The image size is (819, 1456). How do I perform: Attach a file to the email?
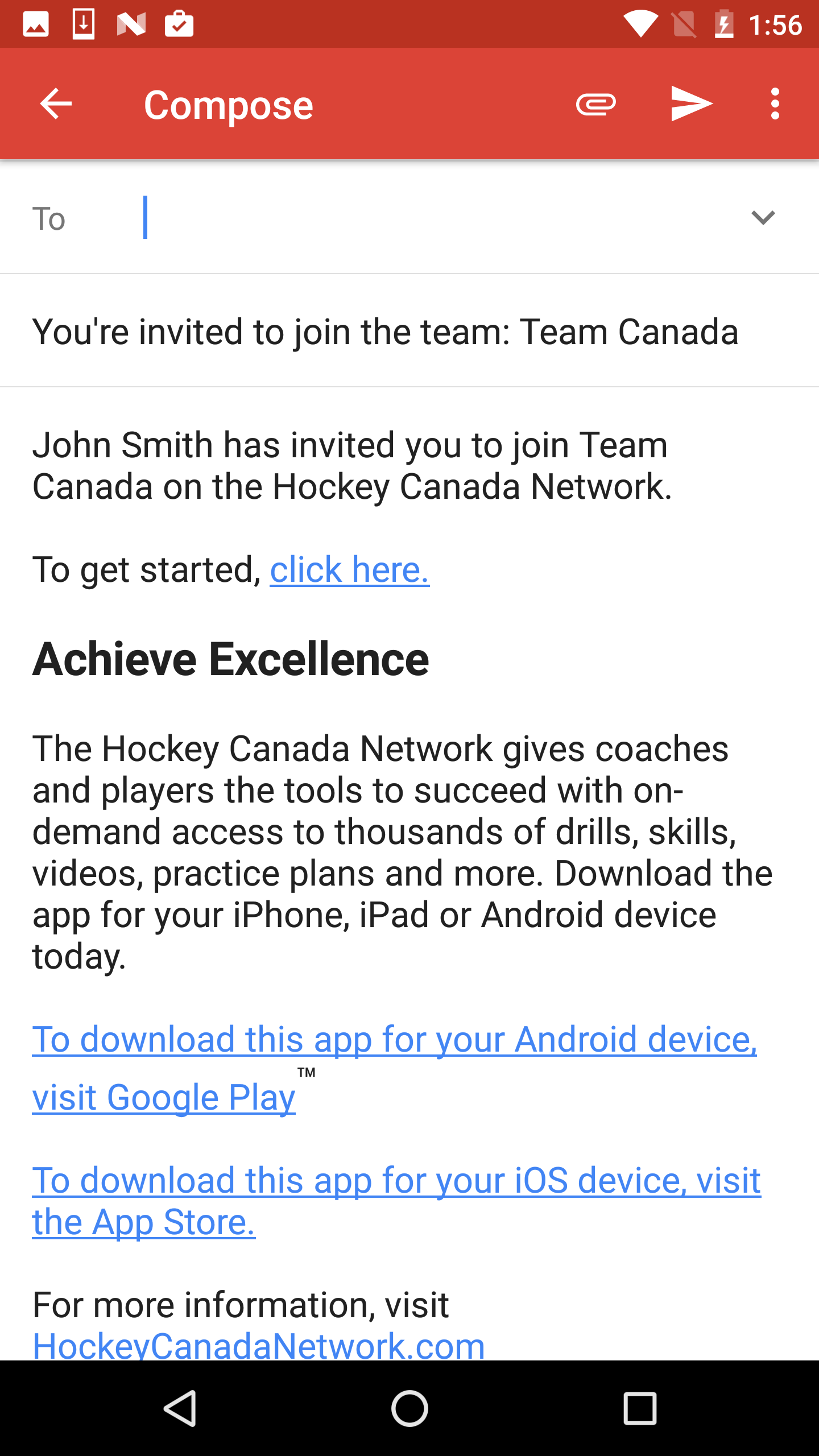[x=595, y=104]
